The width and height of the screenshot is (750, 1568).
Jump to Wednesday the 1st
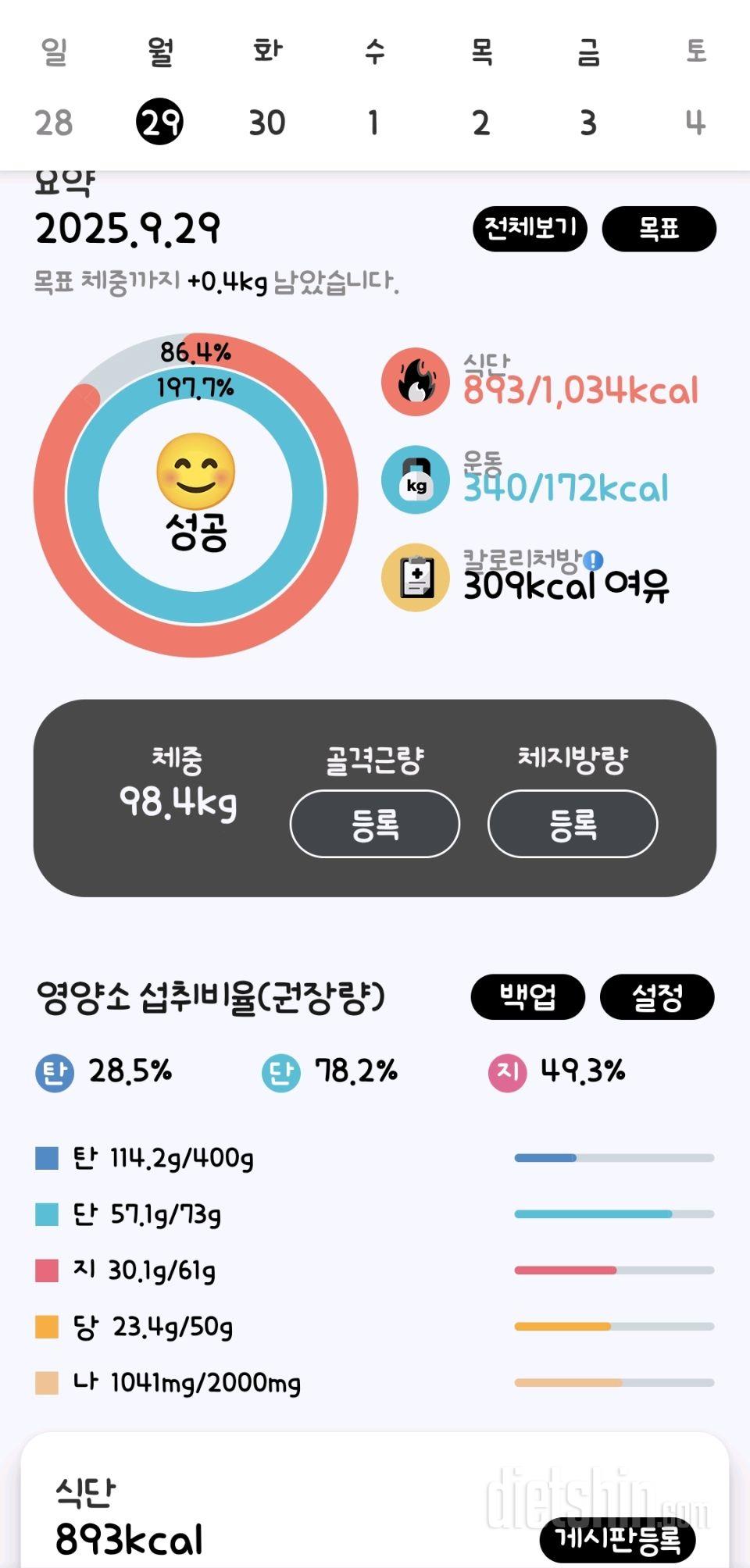[373, 123]
